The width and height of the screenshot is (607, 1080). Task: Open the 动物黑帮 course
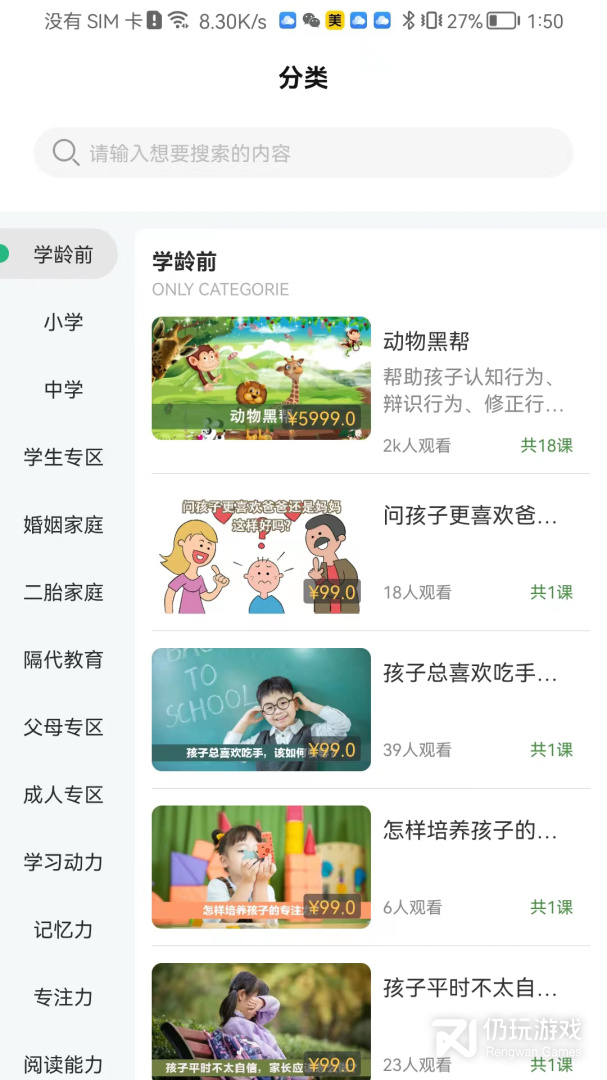(370, 380)
